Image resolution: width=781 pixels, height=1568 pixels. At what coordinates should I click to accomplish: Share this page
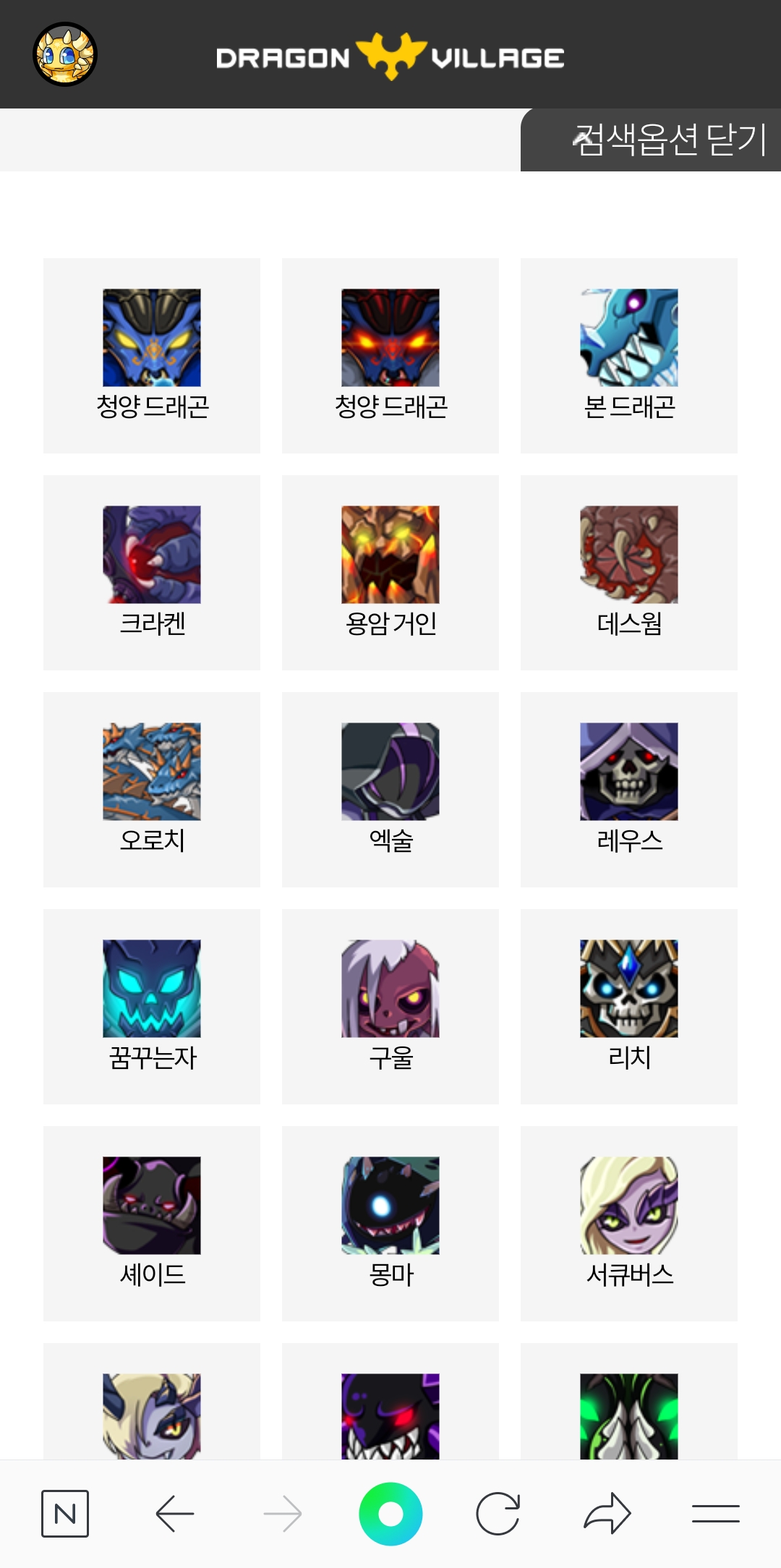coord(607,1513)
